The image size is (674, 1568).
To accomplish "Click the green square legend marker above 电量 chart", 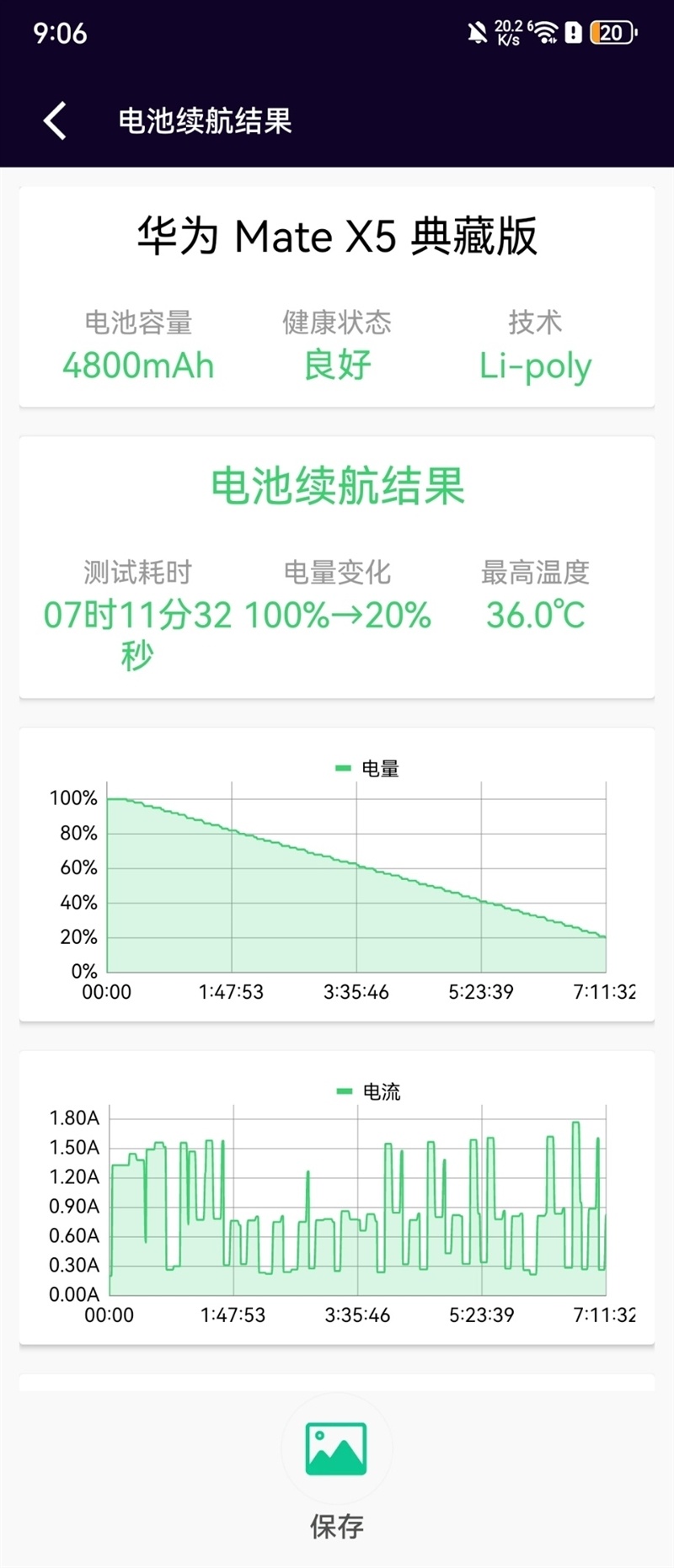I will click(x=342, y=768).
